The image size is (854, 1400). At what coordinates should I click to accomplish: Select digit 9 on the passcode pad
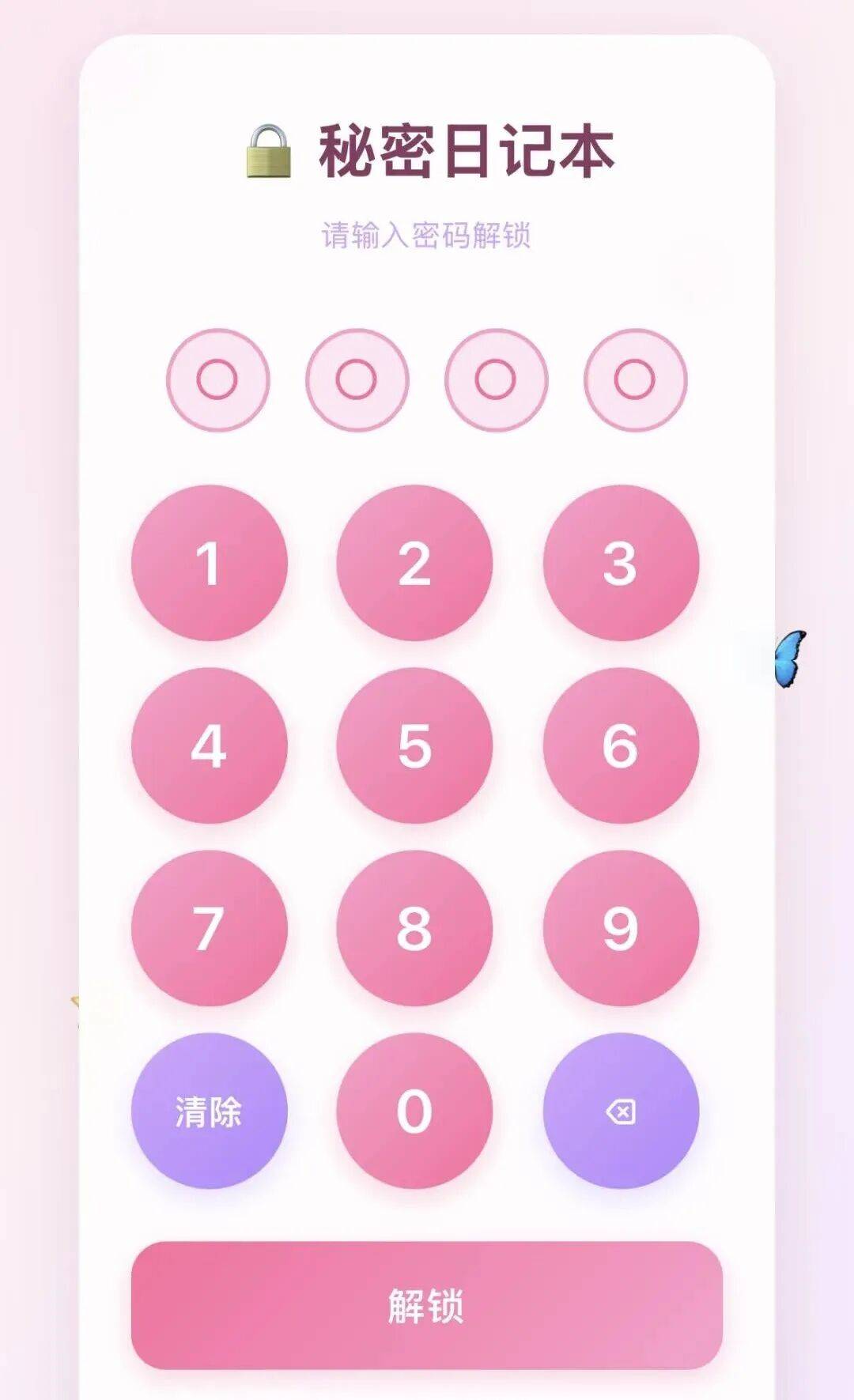(621, 928)
